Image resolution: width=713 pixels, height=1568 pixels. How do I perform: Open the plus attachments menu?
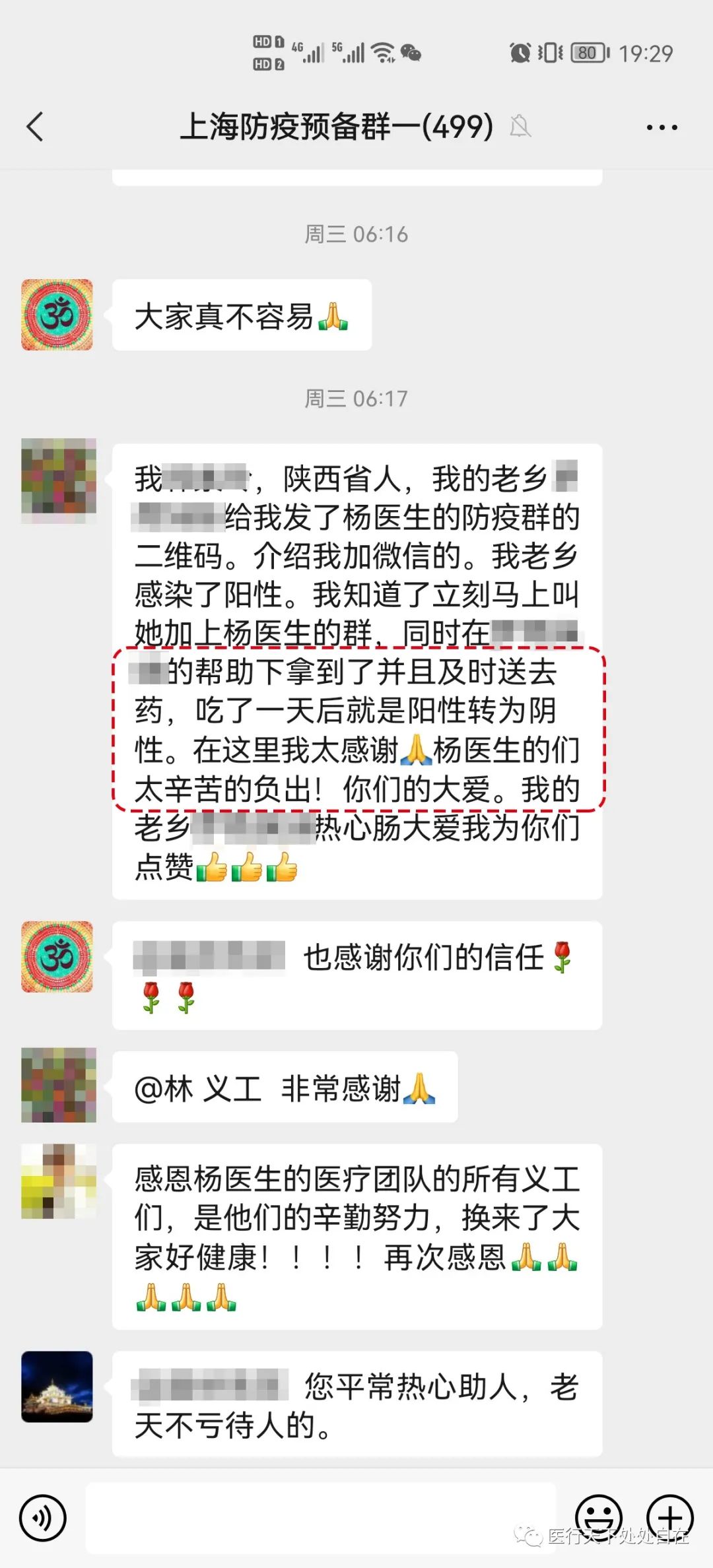click(x=669, y=1517)
